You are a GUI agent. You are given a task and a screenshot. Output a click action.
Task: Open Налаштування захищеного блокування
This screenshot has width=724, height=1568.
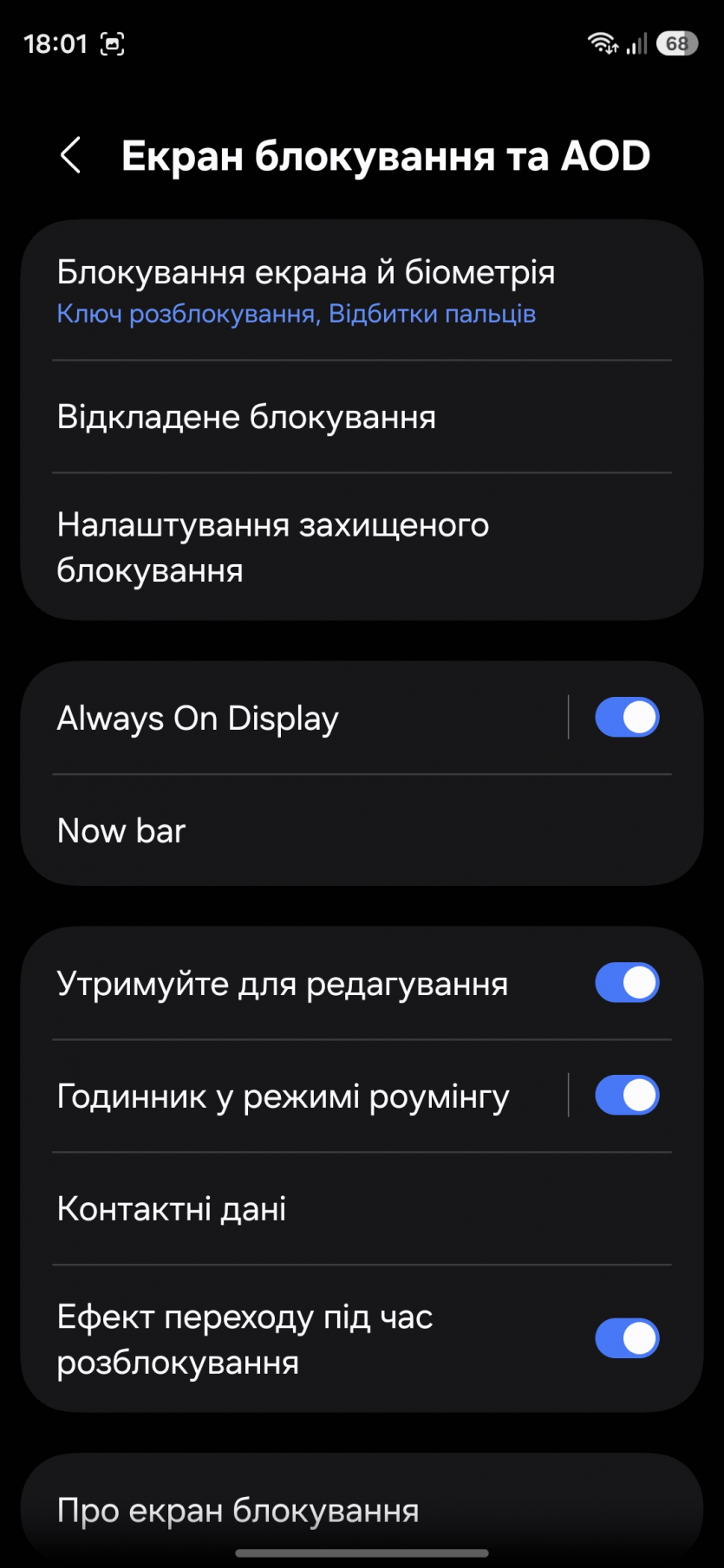coord(272,547)
